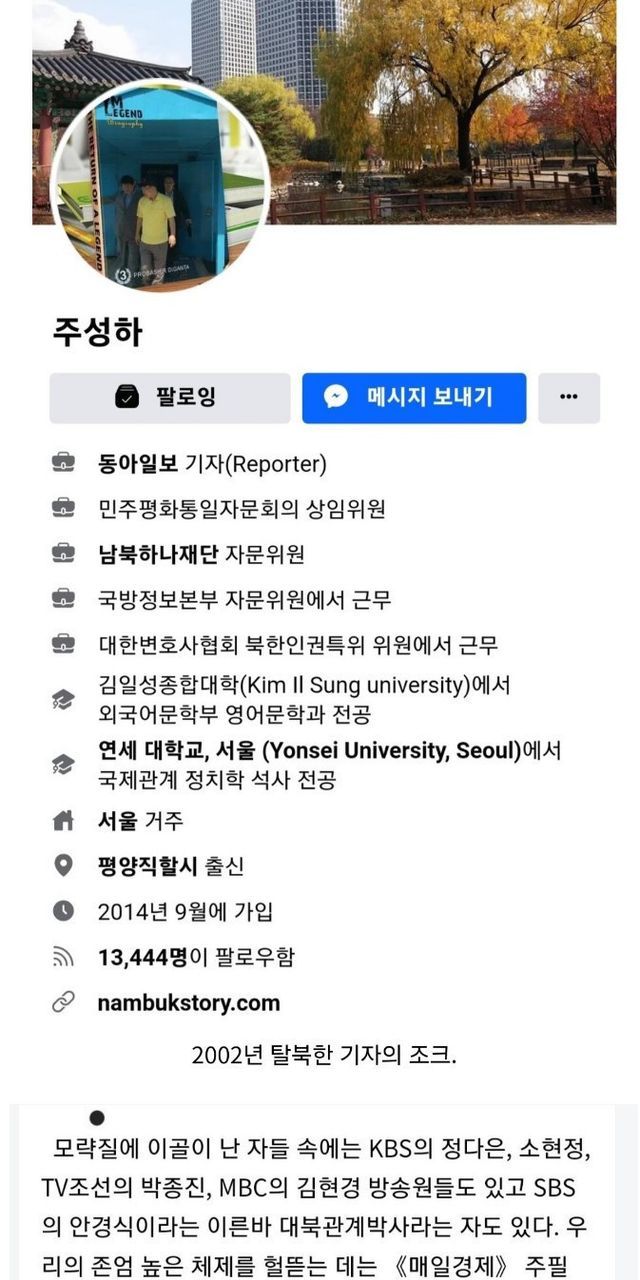Tap the 팔로잉 button

[x=170, y=398]
